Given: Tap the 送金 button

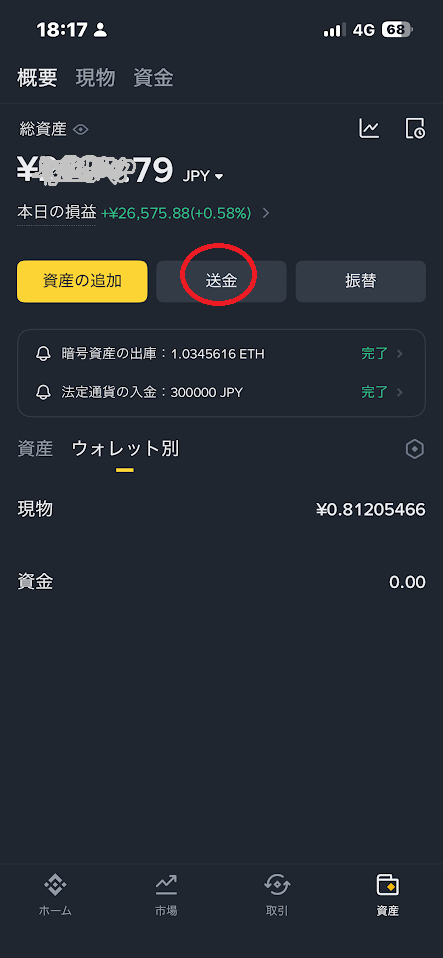Looking at the screenshot, I should pos(221,281).
